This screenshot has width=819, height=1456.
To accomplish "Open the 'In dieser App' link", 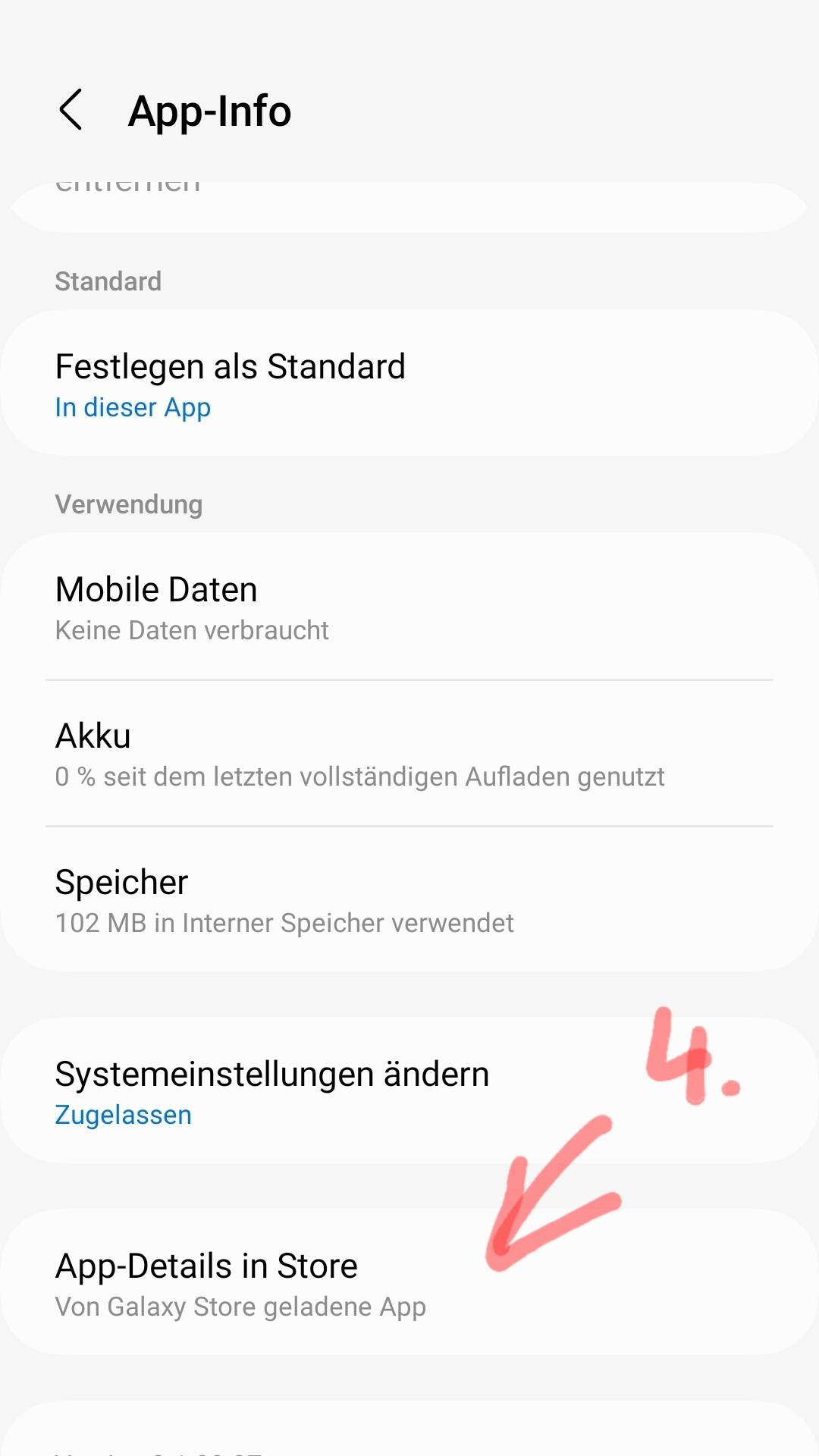I will [x=133, y=407].
